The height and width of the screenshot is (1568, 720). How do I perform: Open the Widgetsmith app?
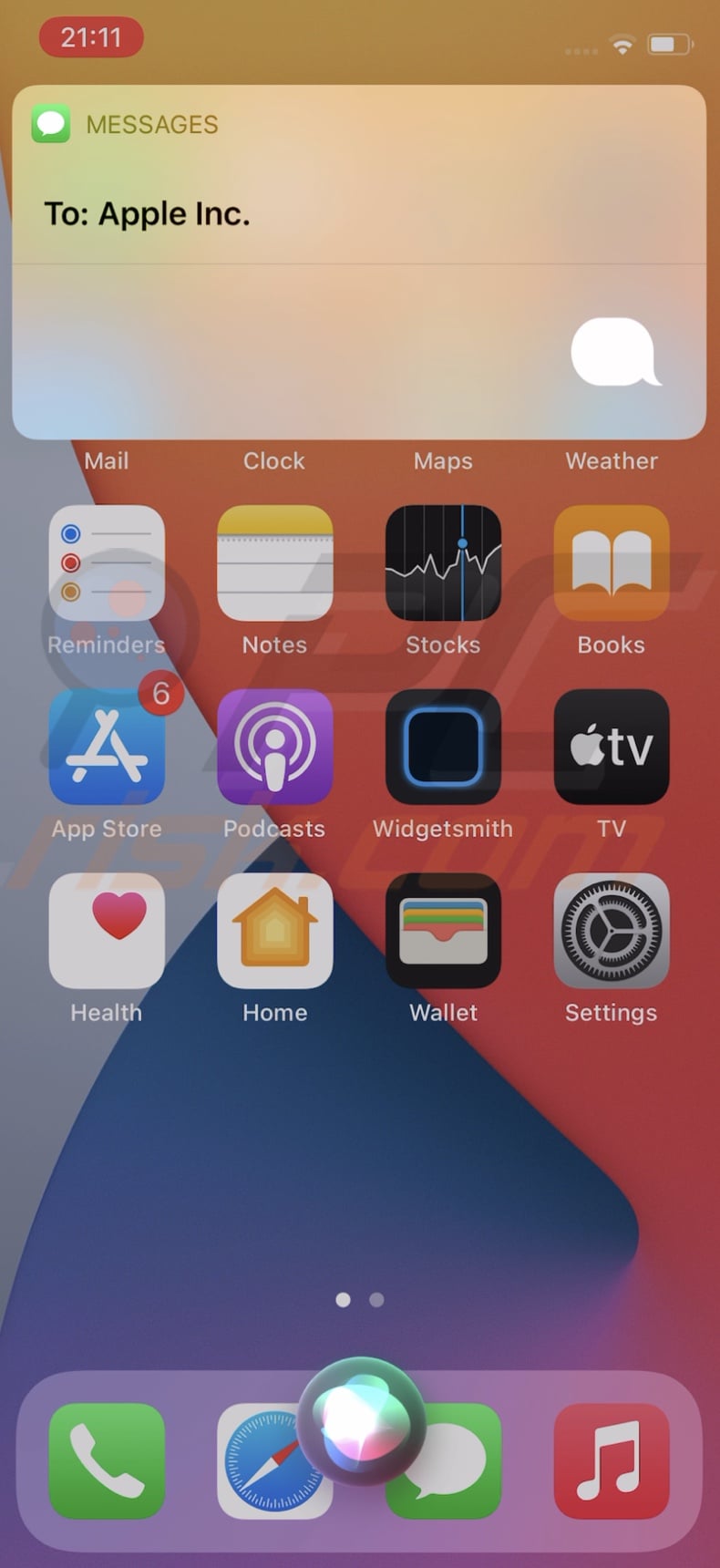[x=443, y=748]
